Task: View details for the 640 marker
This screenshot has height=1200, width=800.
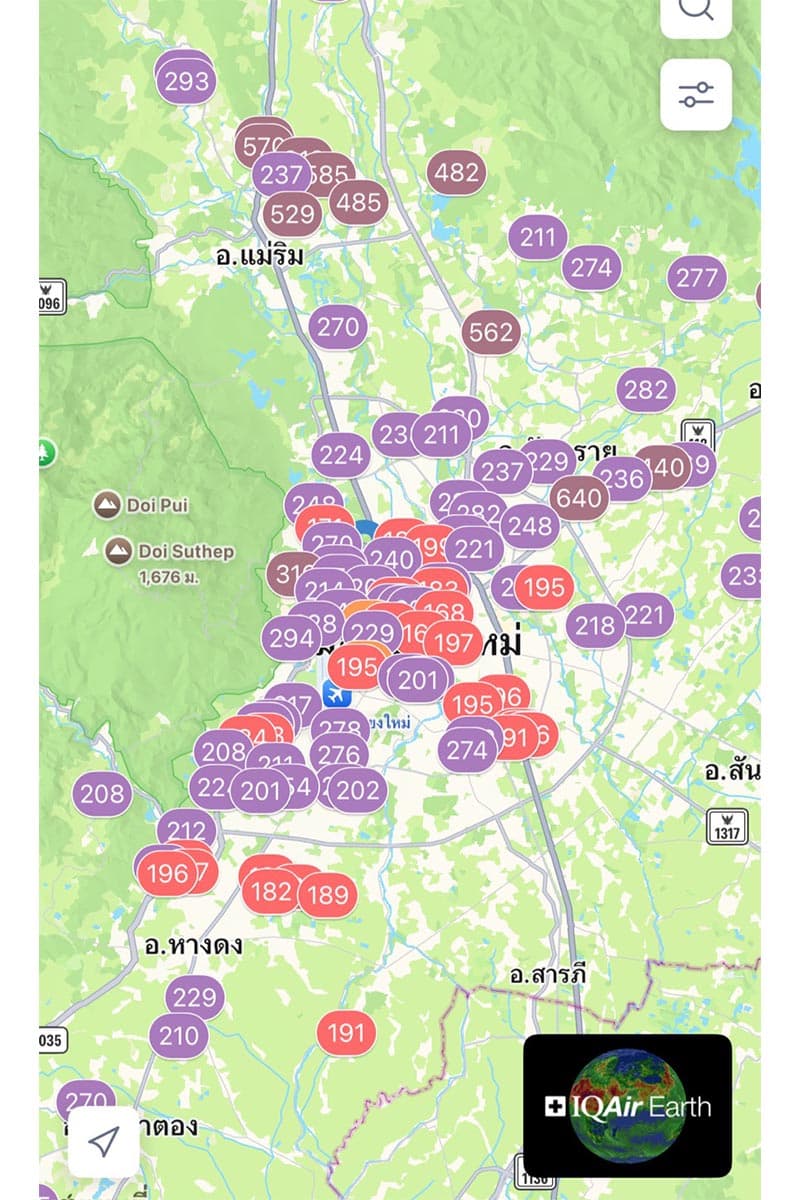Action: [x=578, y=497]
